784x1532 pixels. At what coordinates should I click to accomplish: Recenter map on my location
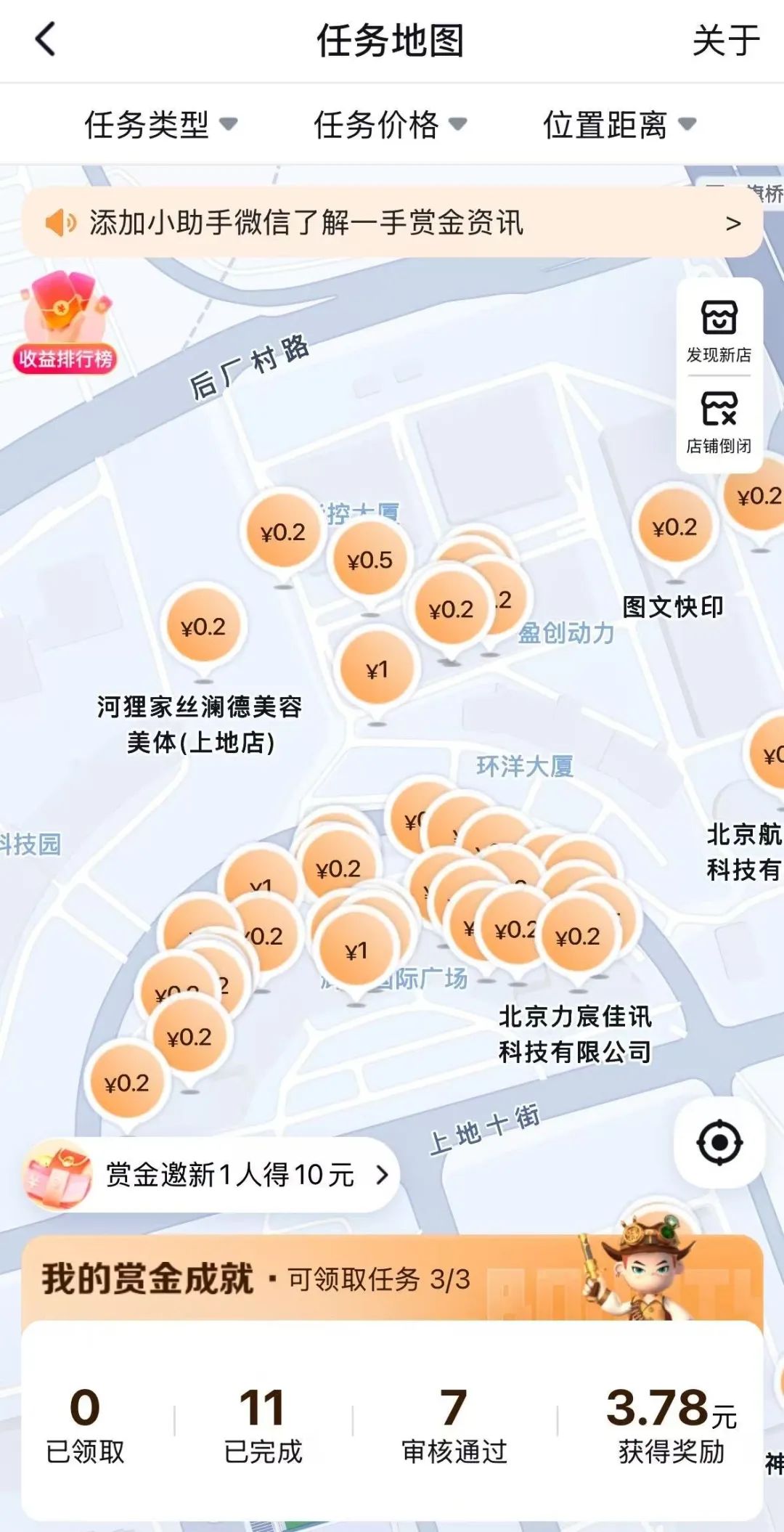tap(719, 1143)
